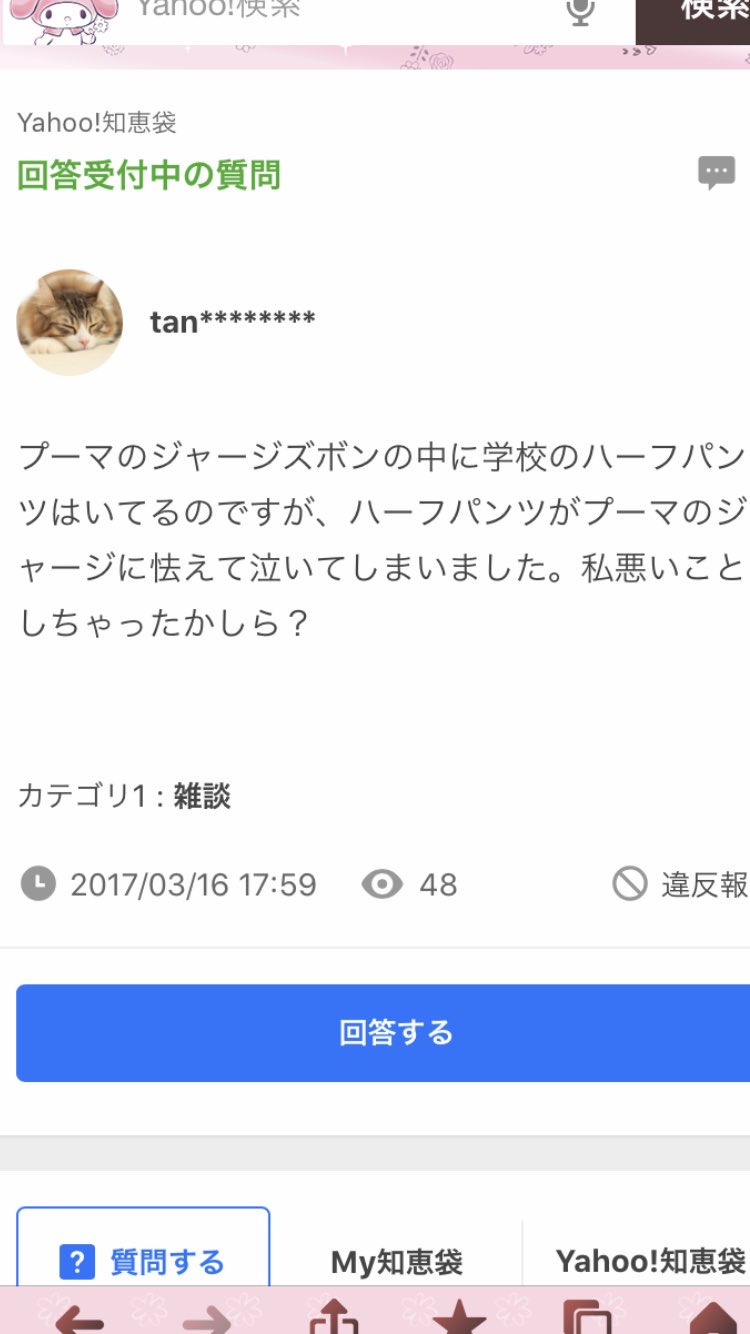Open the browser tabs switcher
This screenshot has height=1334, width=750.
click(x=587, y=1318)
